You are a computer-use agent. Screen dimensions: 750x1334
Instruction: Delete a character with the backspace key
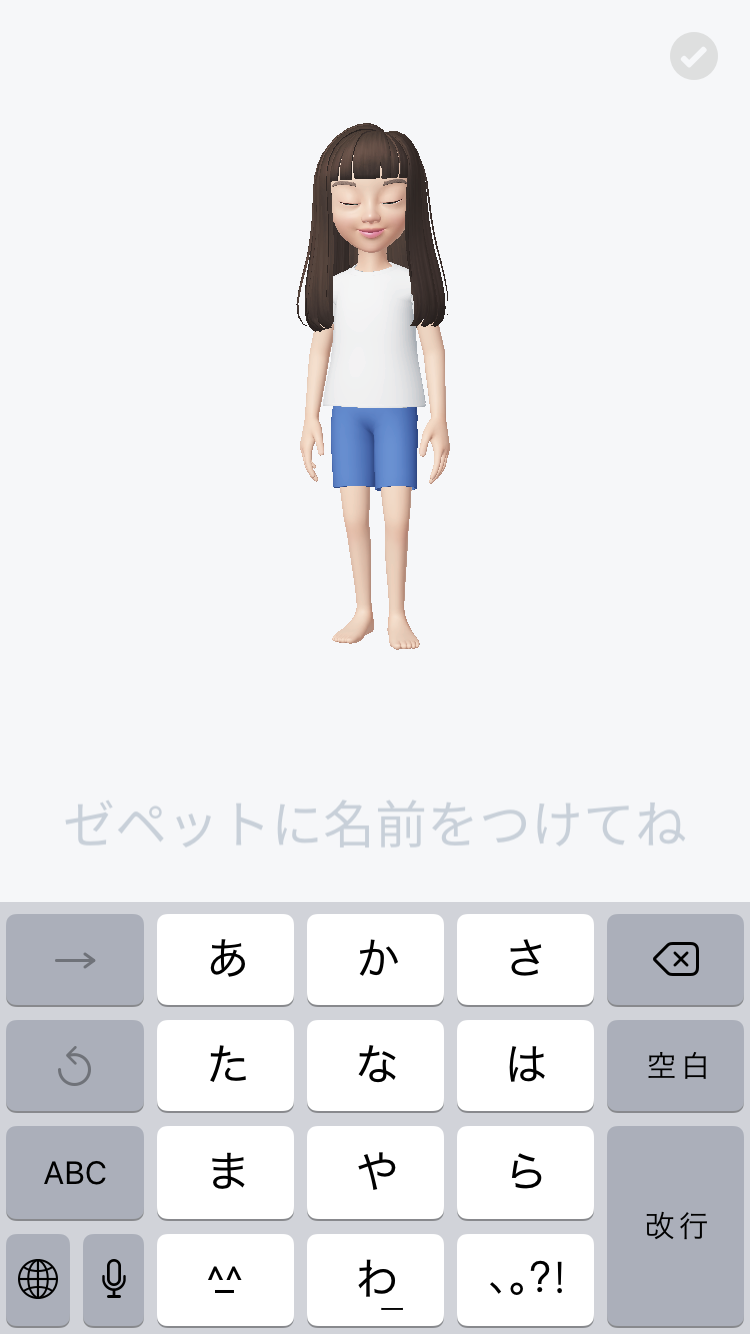(675, 960)
